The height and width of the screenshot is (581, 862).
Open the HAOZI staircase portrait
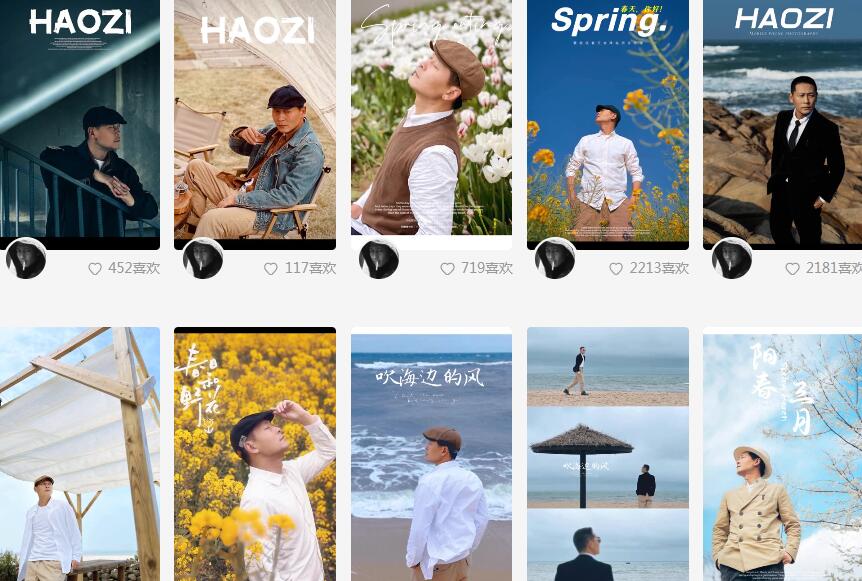coord(80,120)
